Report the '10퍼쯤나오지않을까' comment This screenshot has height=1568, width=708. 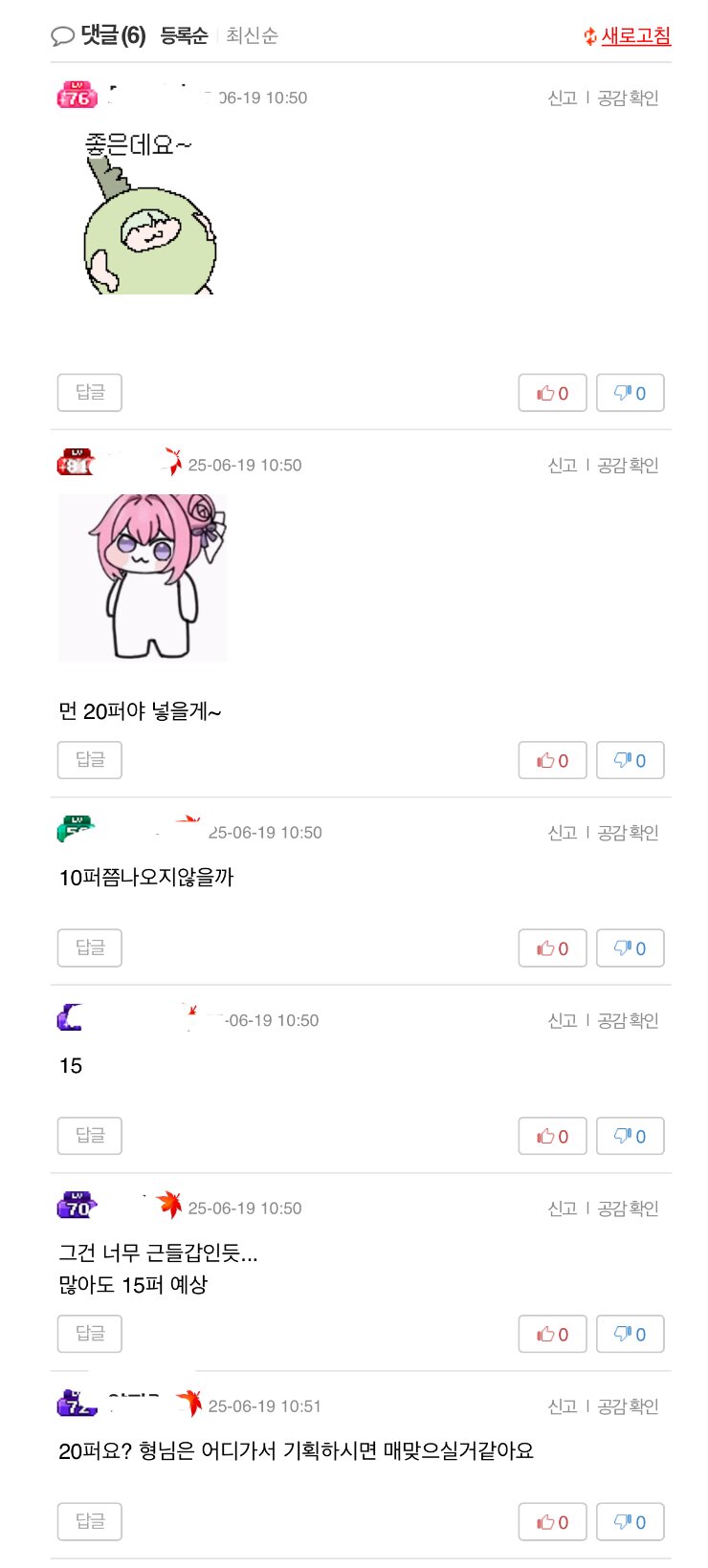click(x=562, y=833)
